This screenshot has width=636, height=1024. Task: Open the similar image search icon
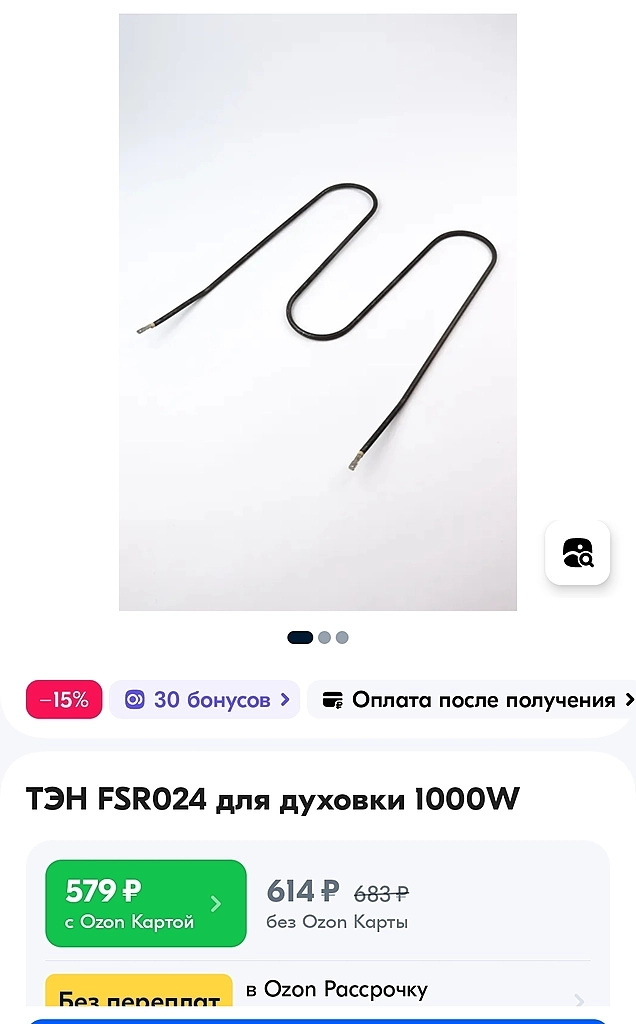[x=577, y=553]
